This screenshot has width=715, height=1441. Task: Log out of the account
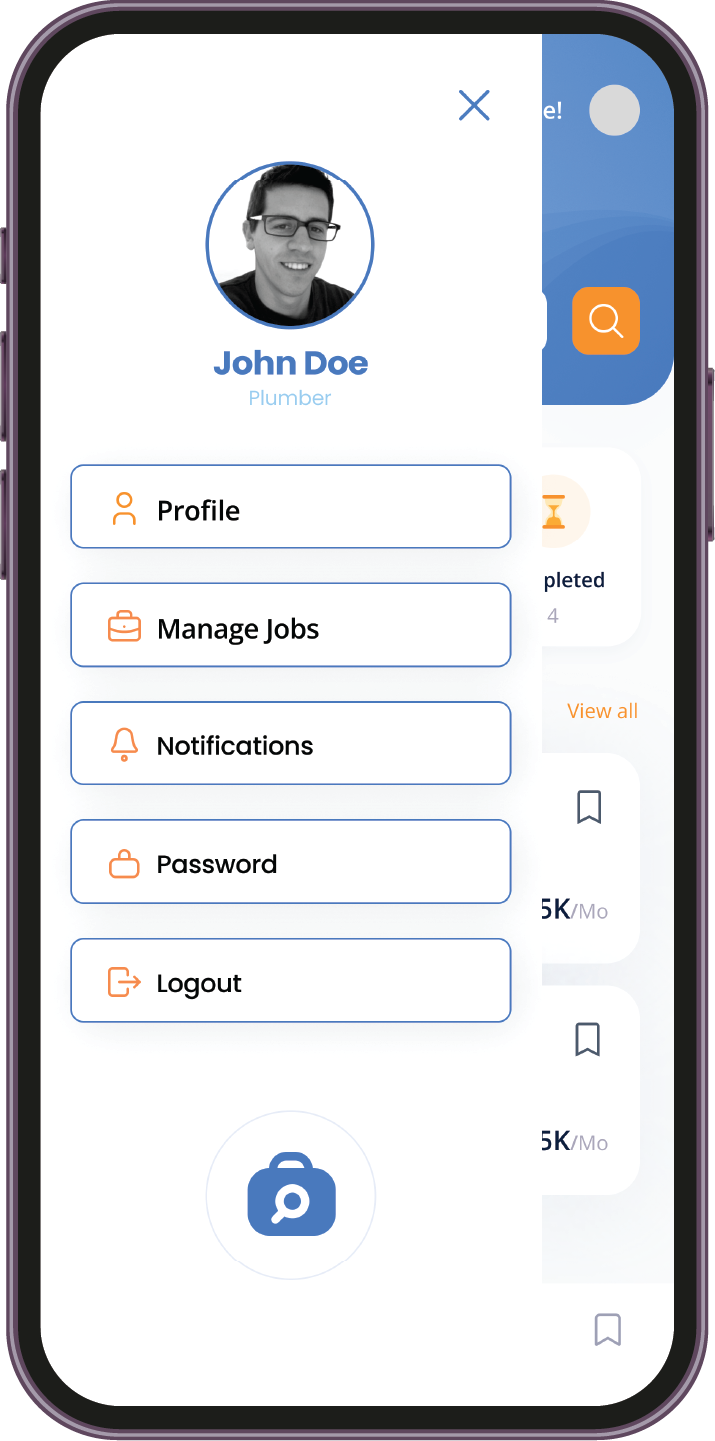[291, 980]
